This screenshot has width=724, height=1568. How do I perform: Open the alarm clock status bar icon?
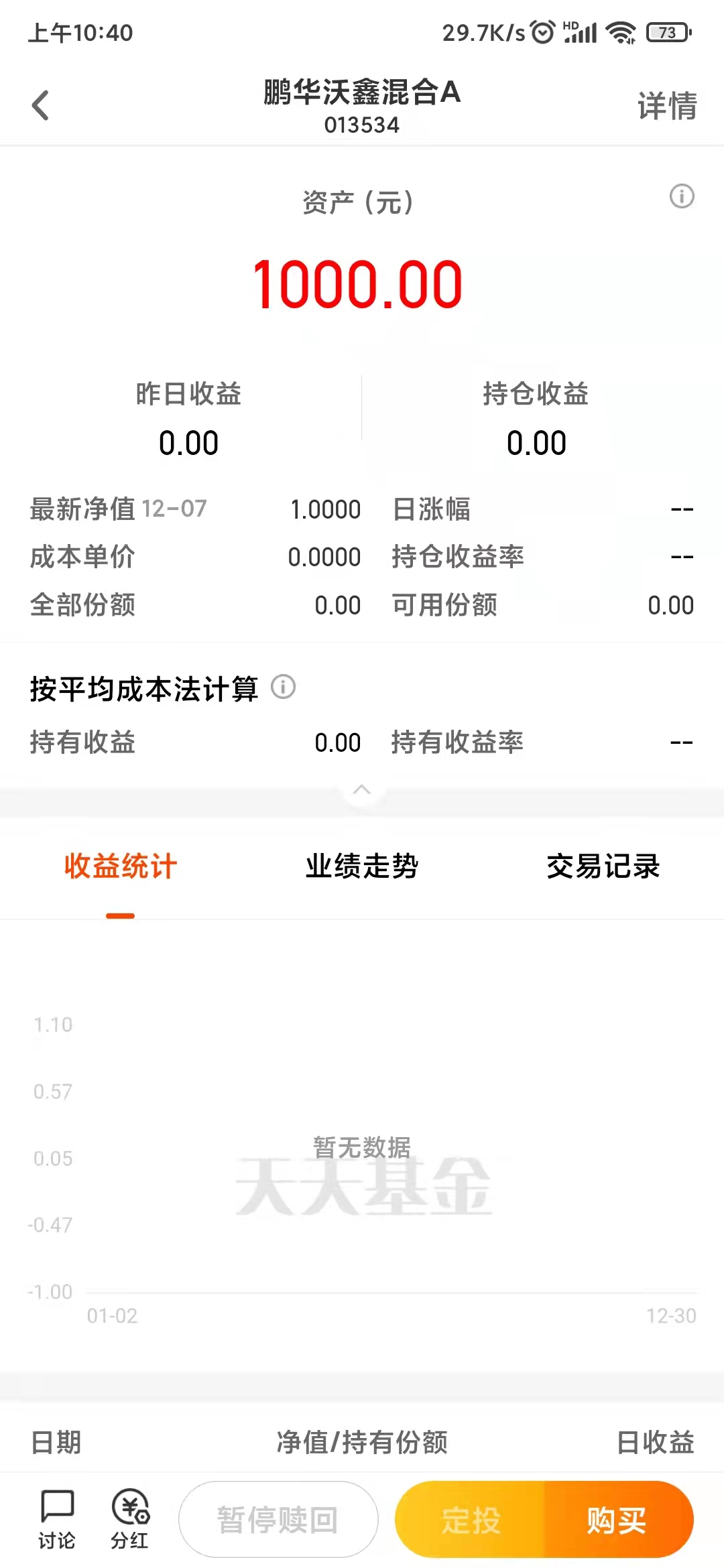pos(540,31)
